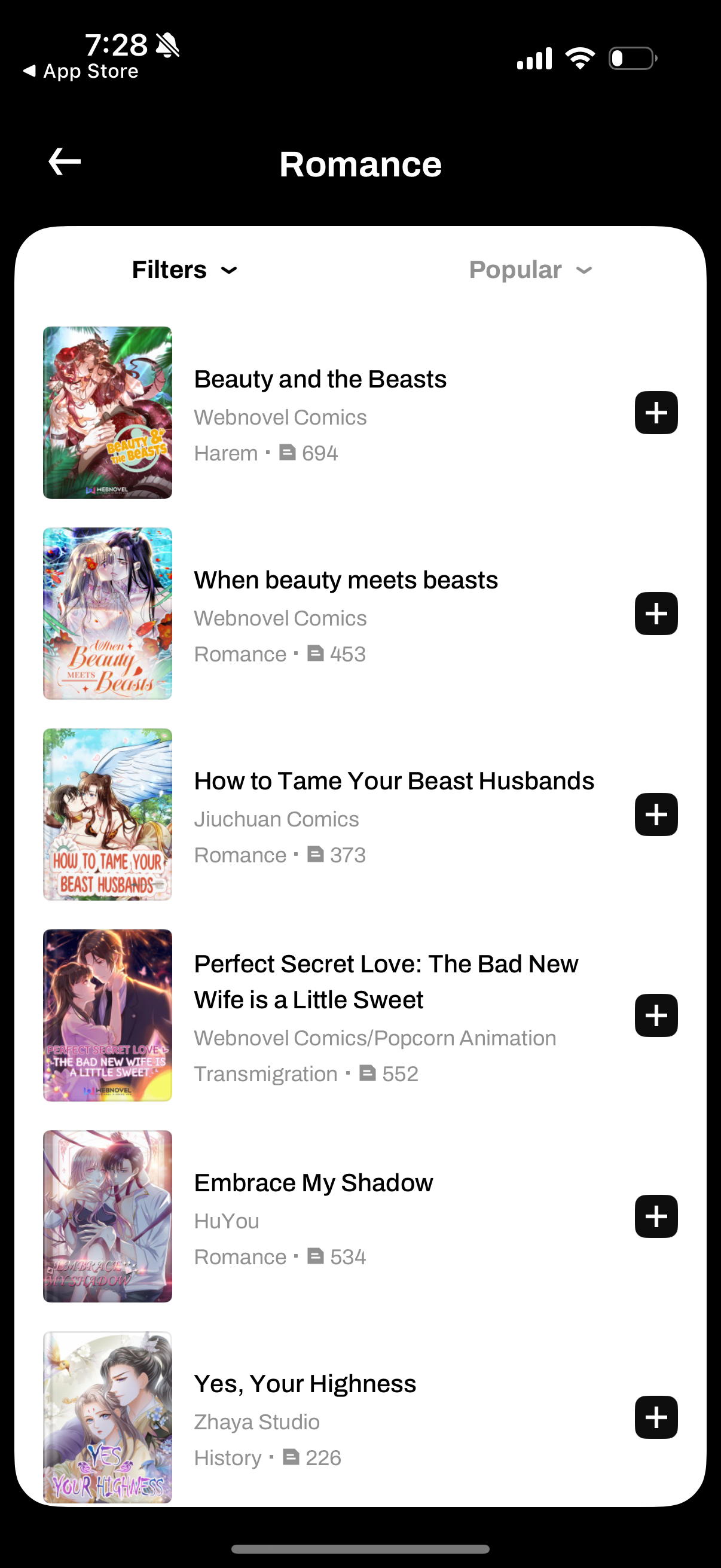Expand the Filters dropdown
The image size is (721, 1568).
click(x=184, y=270)
